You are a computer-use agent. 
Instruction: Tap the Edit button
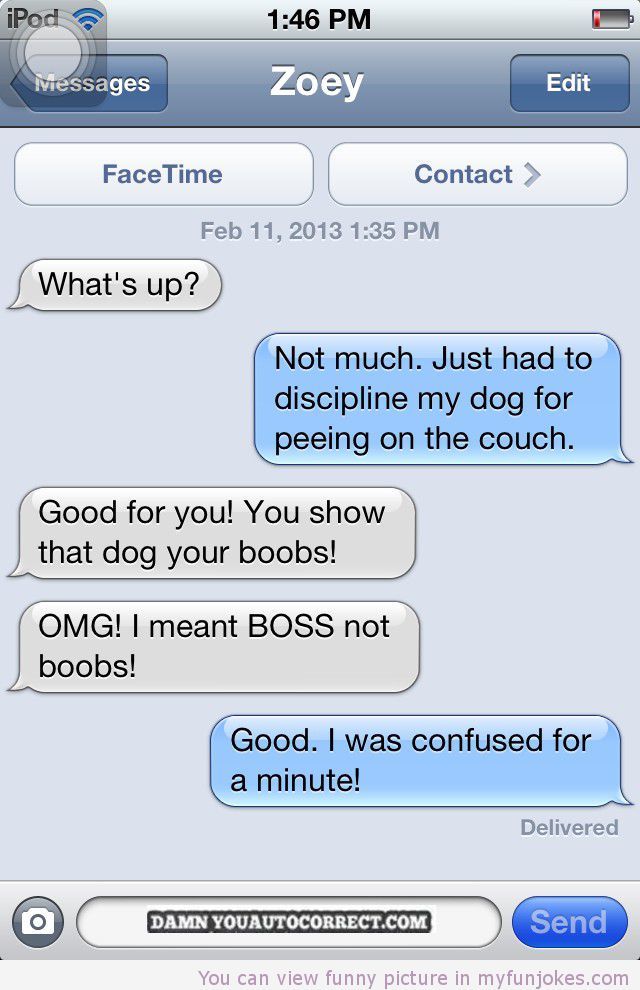click(x=568, y=83)
